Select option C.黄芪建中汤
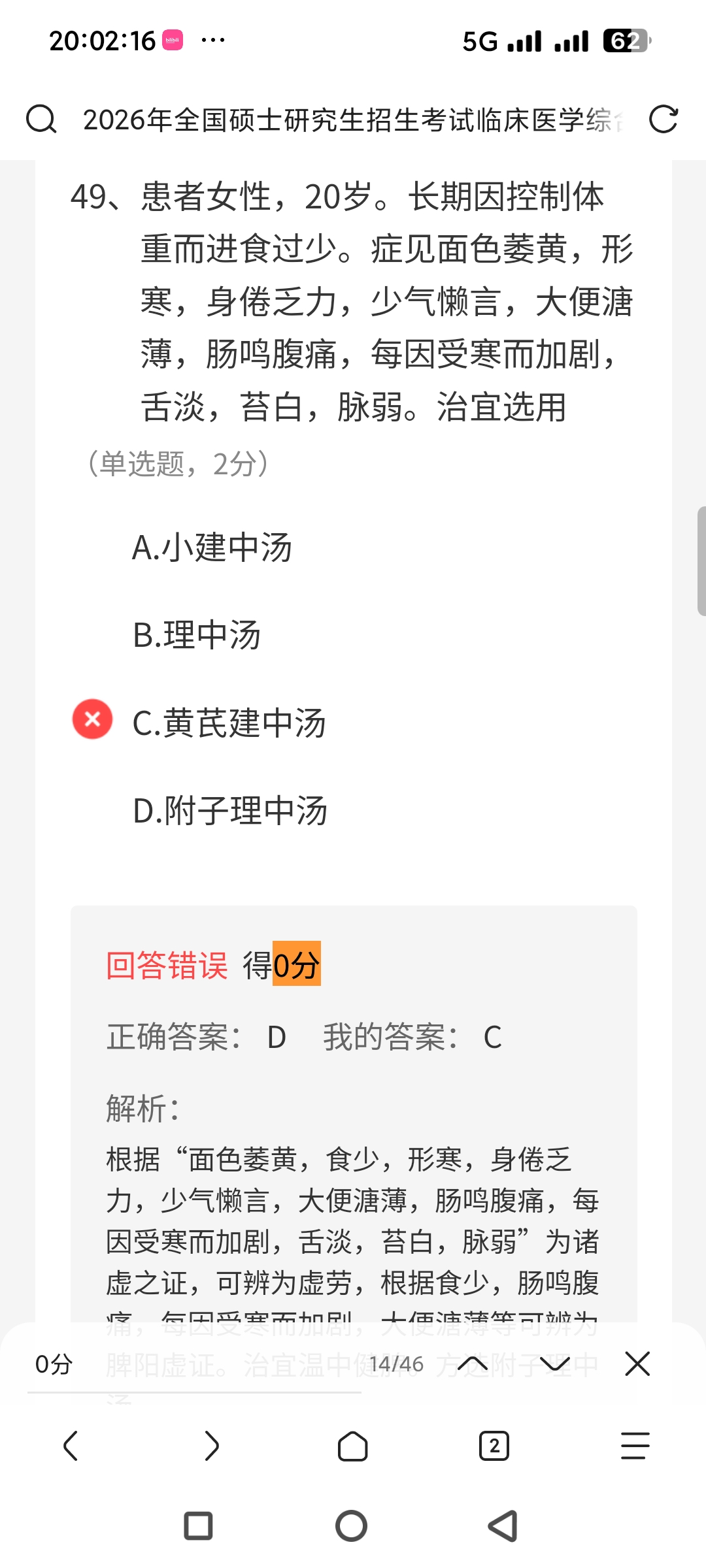The width and height of the screenshot is (706, 1568). (229, 723)
